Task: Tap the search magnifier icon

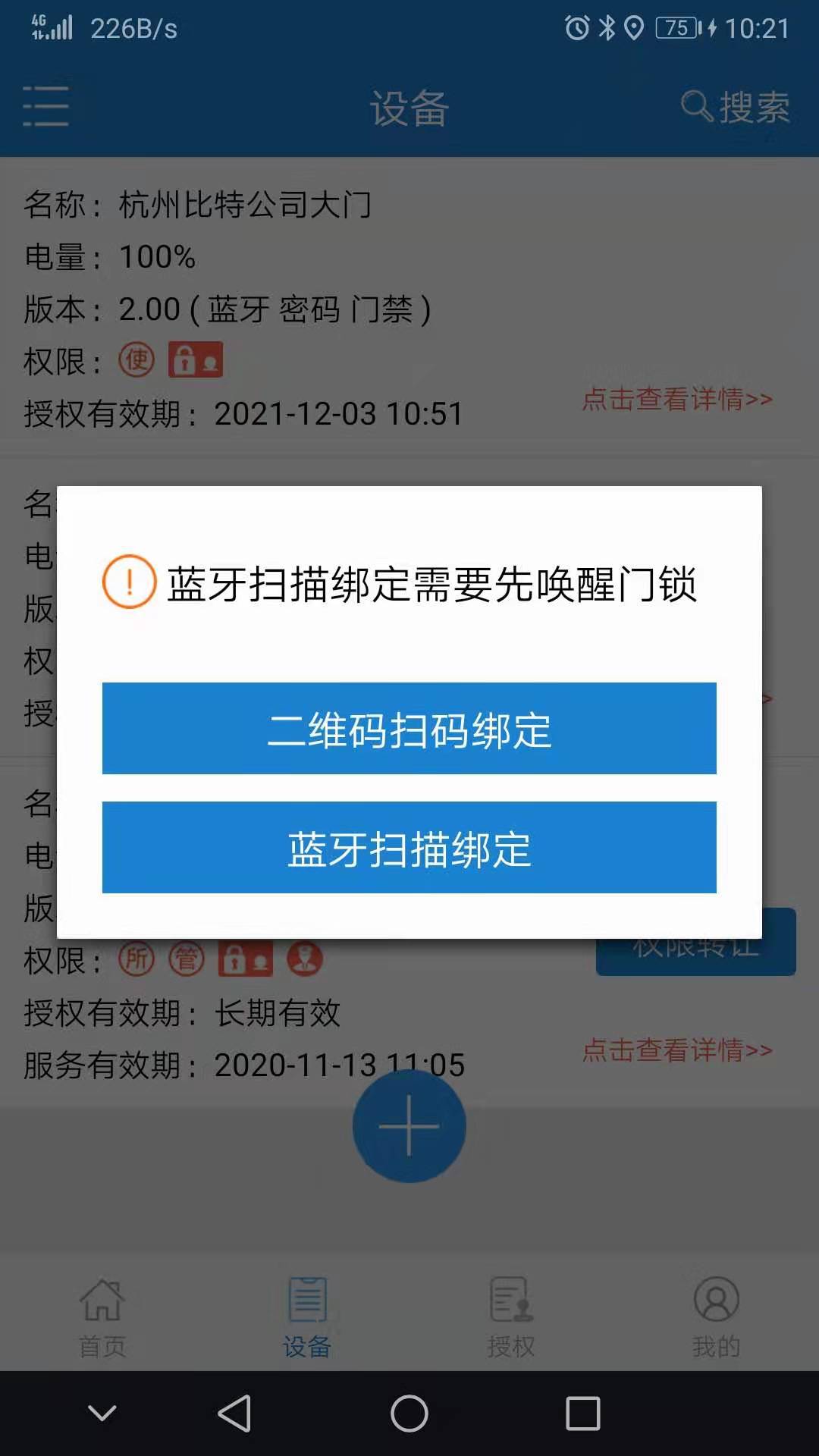Action: pos(695,106)
